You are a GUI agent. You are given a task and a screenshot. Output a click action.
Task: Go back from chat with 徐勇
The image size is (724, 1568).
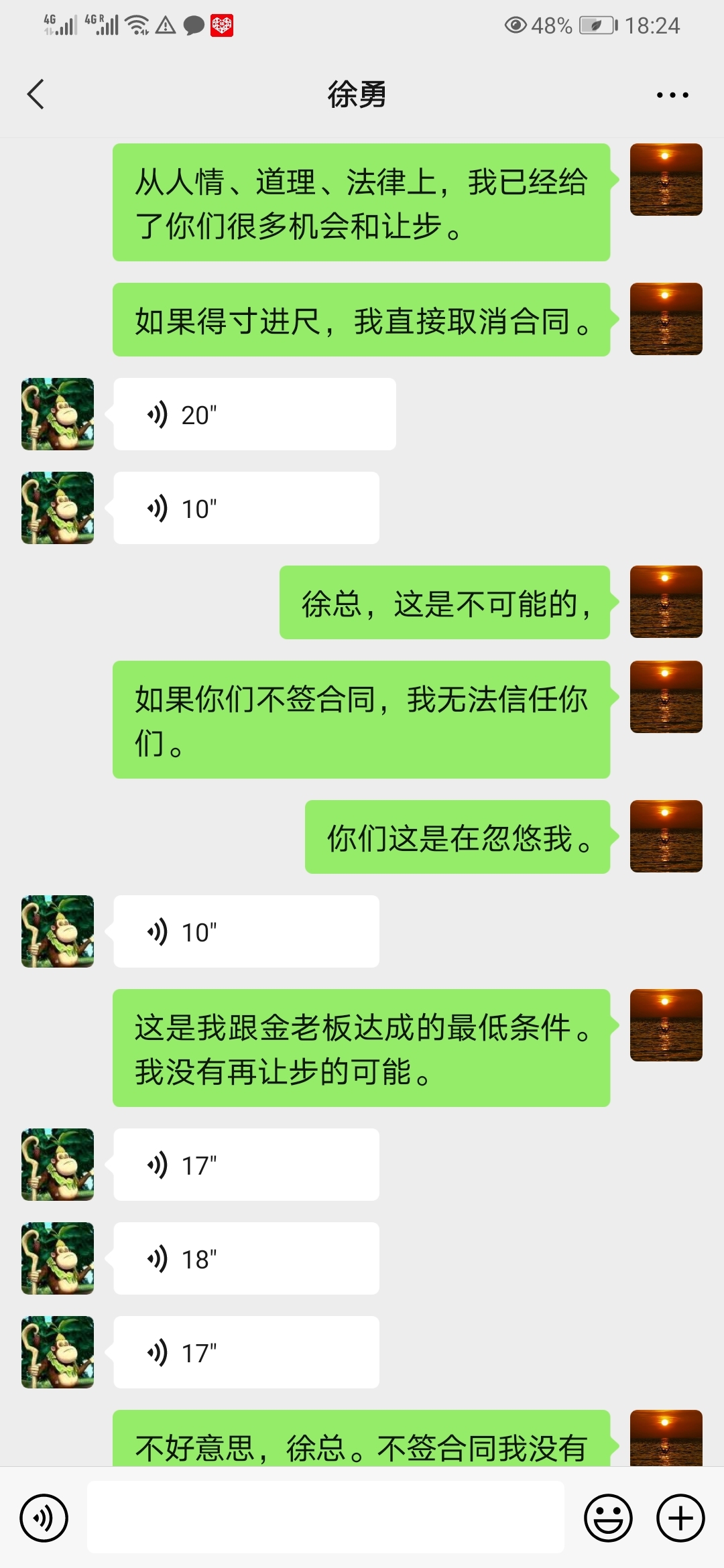36,94
